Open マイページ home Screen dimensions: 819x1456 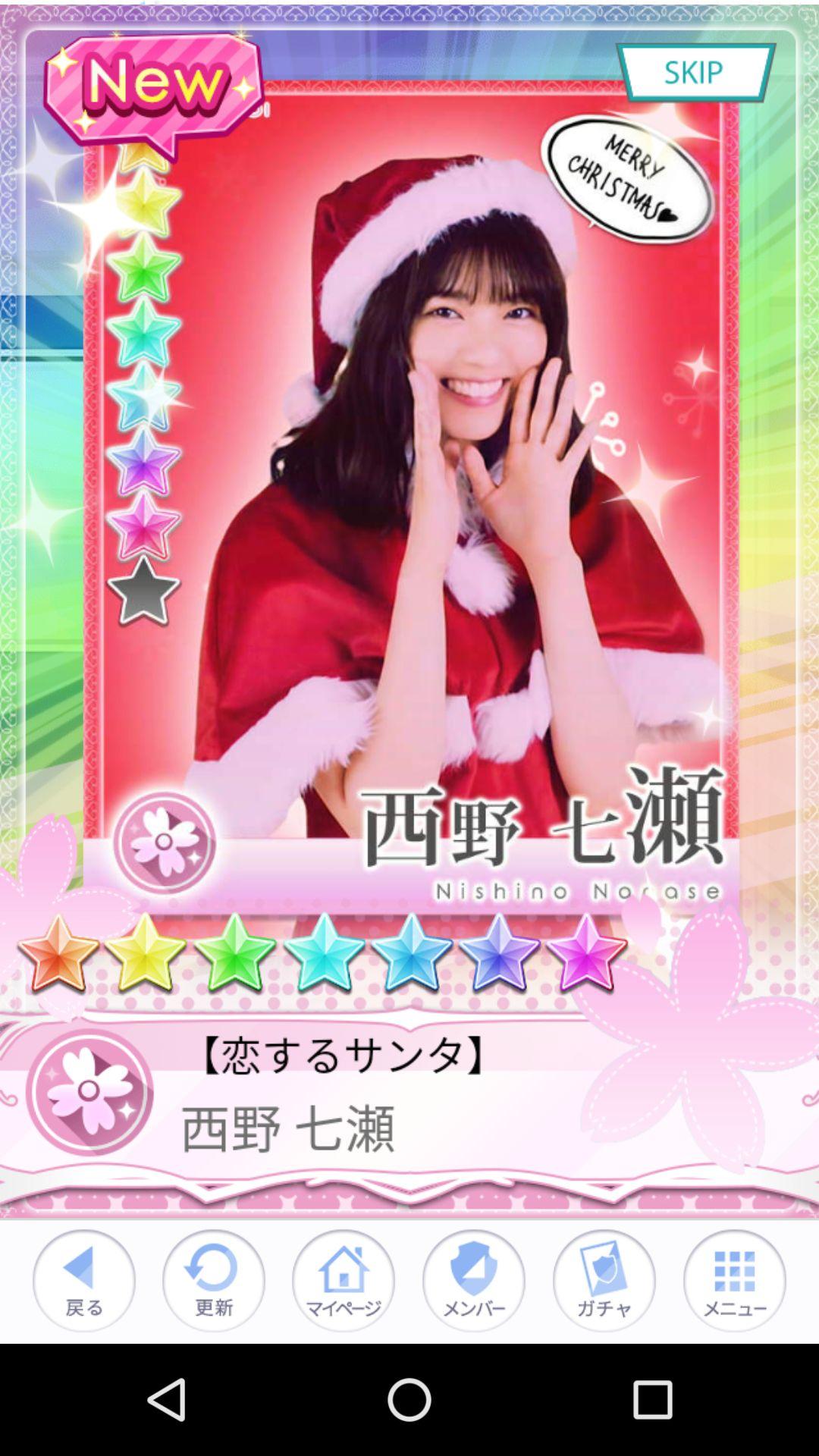click(344, 1280)
